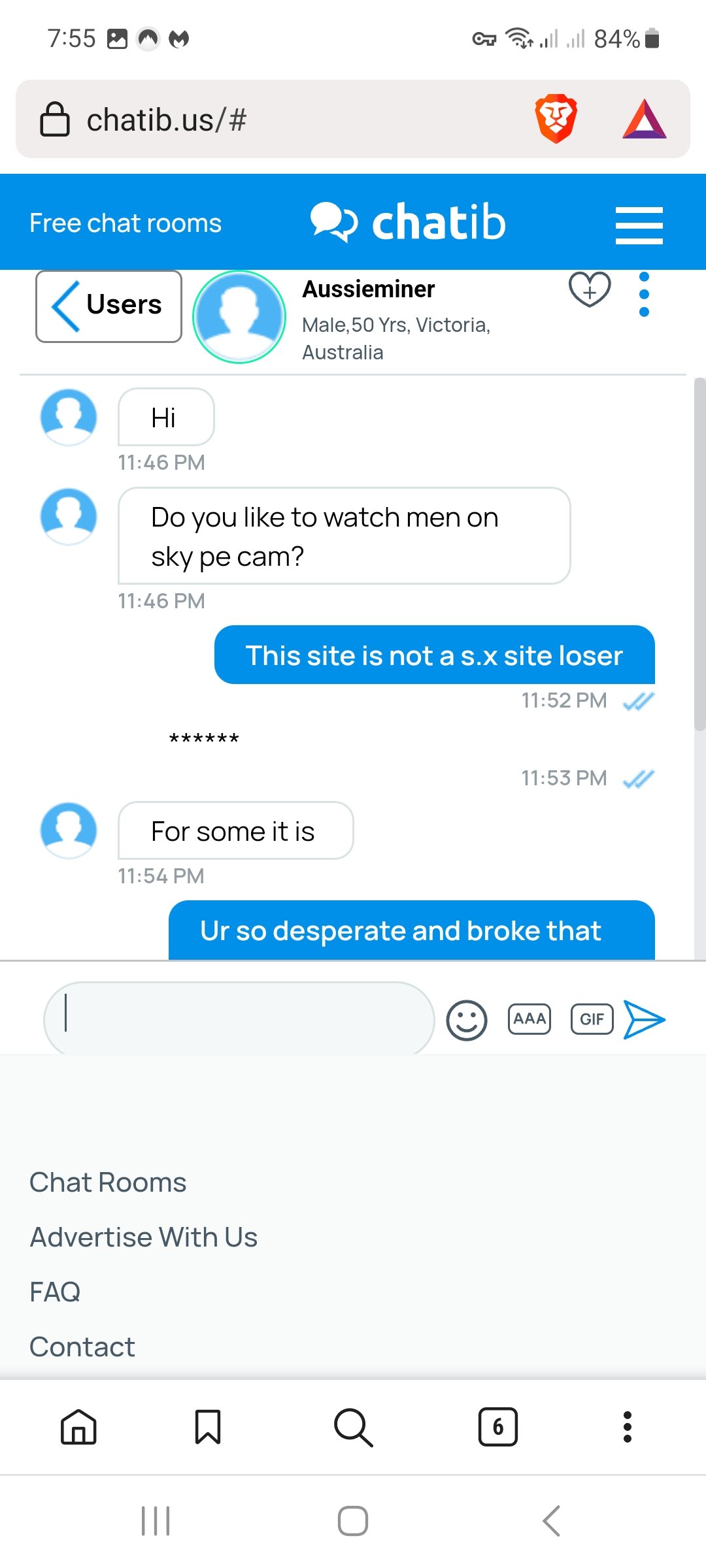Tap the address bar showing chatib.us
Viewport: 706px width, 1568px height.
click(261, 120)
